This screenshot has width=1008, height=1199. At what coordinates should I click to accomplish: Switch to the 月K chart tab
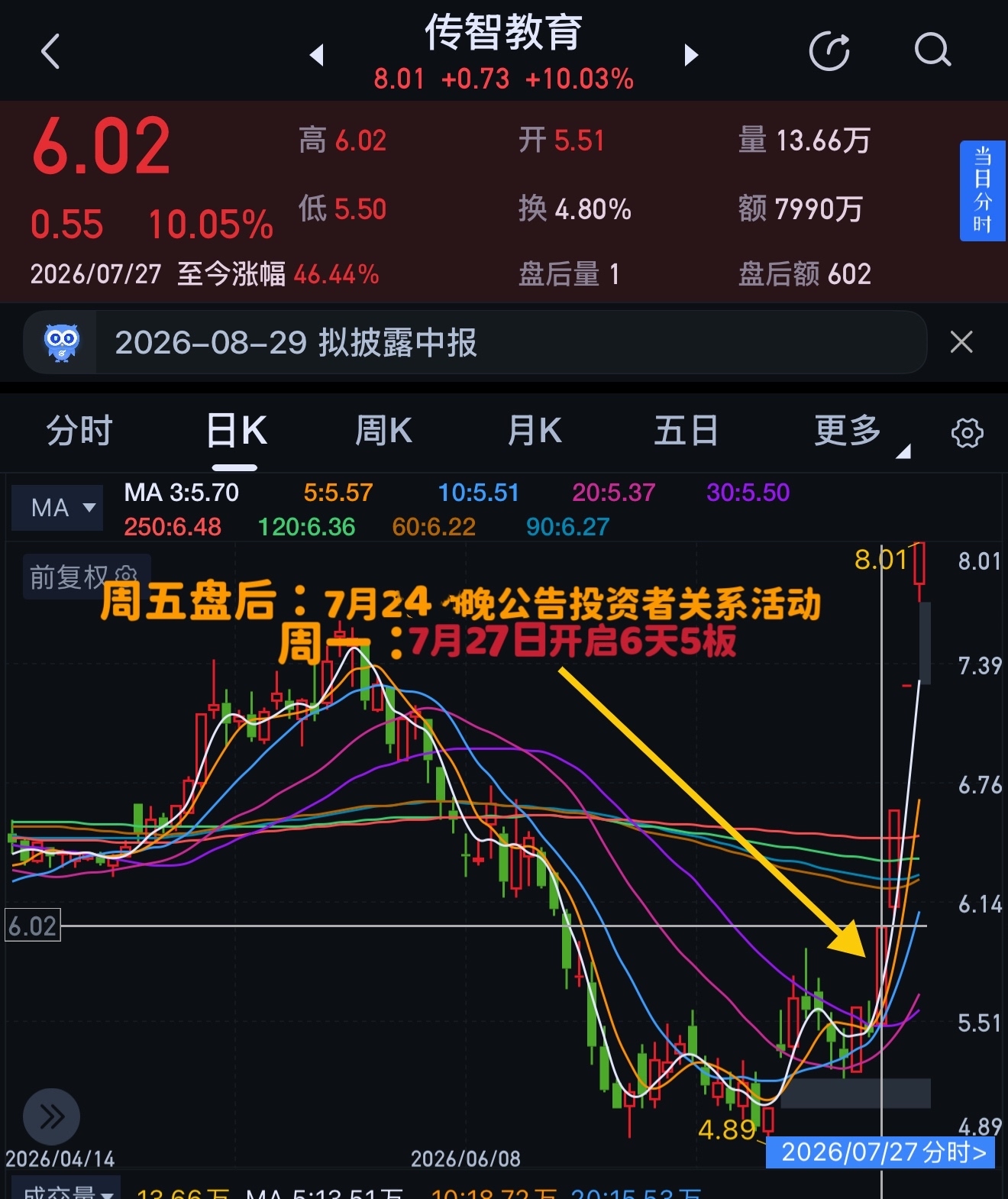coord(535,431)
